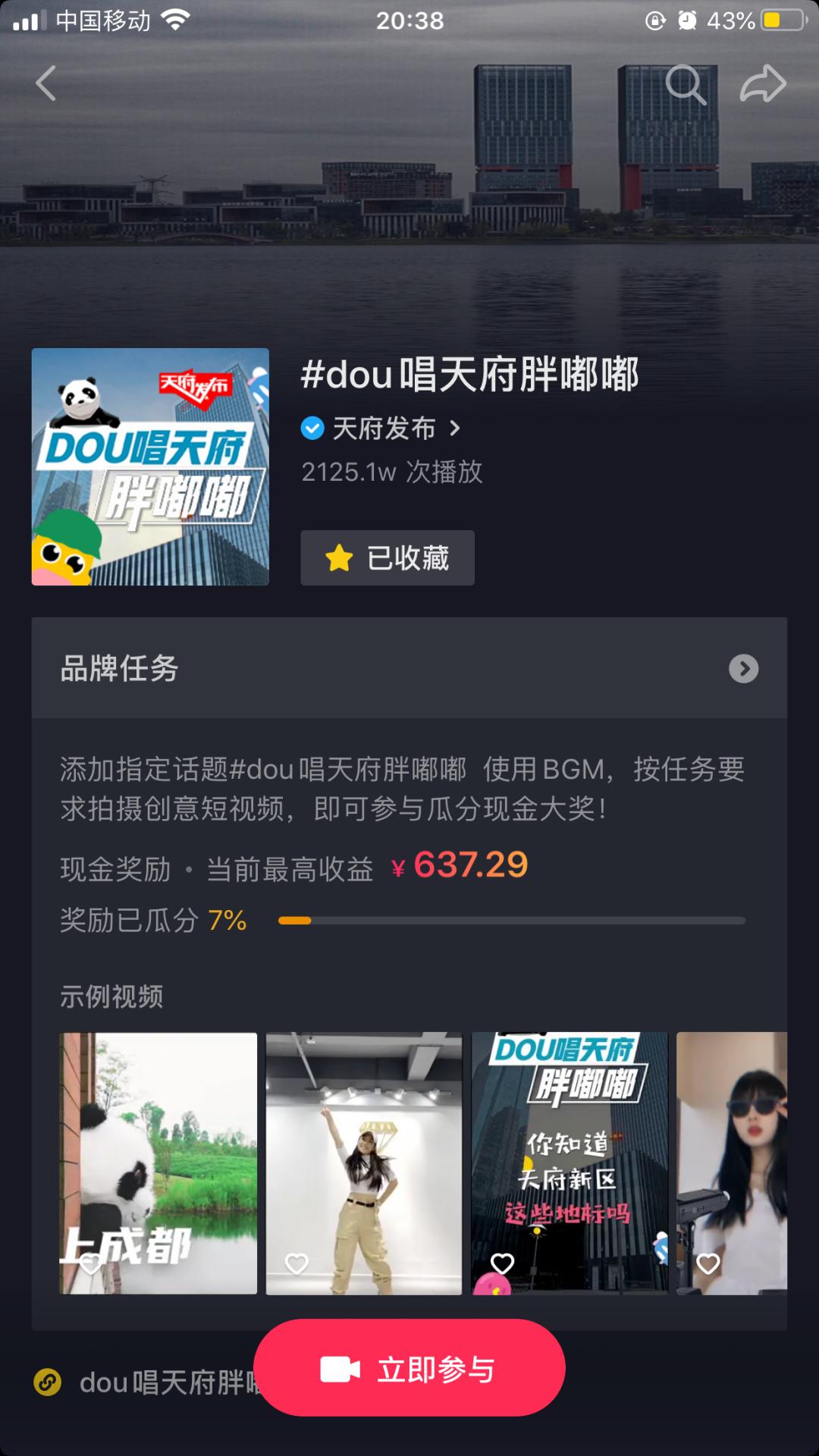The width and height of the screenshot is (819, 1456).
Task: Play the dancing girl example video
Action: click(x=364, y=1163)
